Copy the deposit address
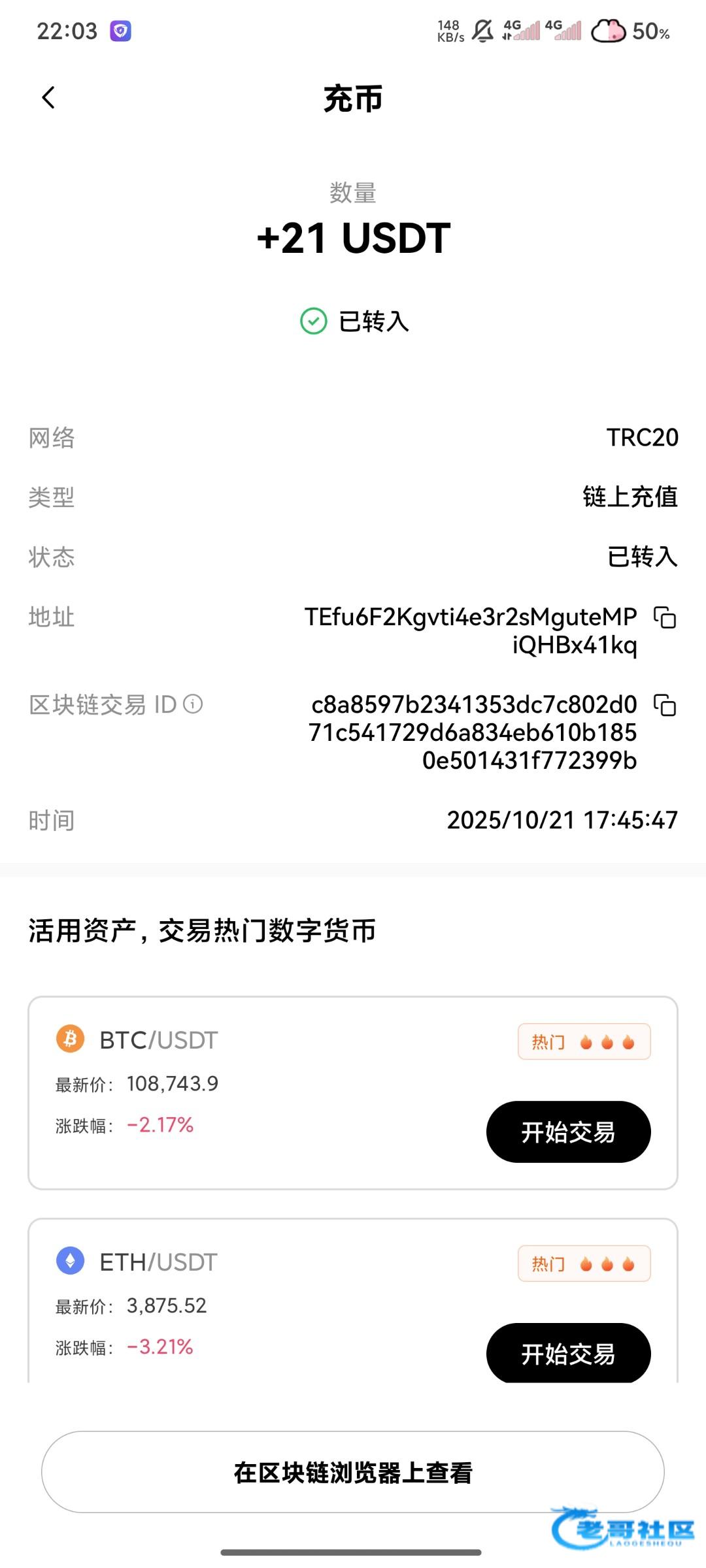706x1568 pixels. pos(665,617)
